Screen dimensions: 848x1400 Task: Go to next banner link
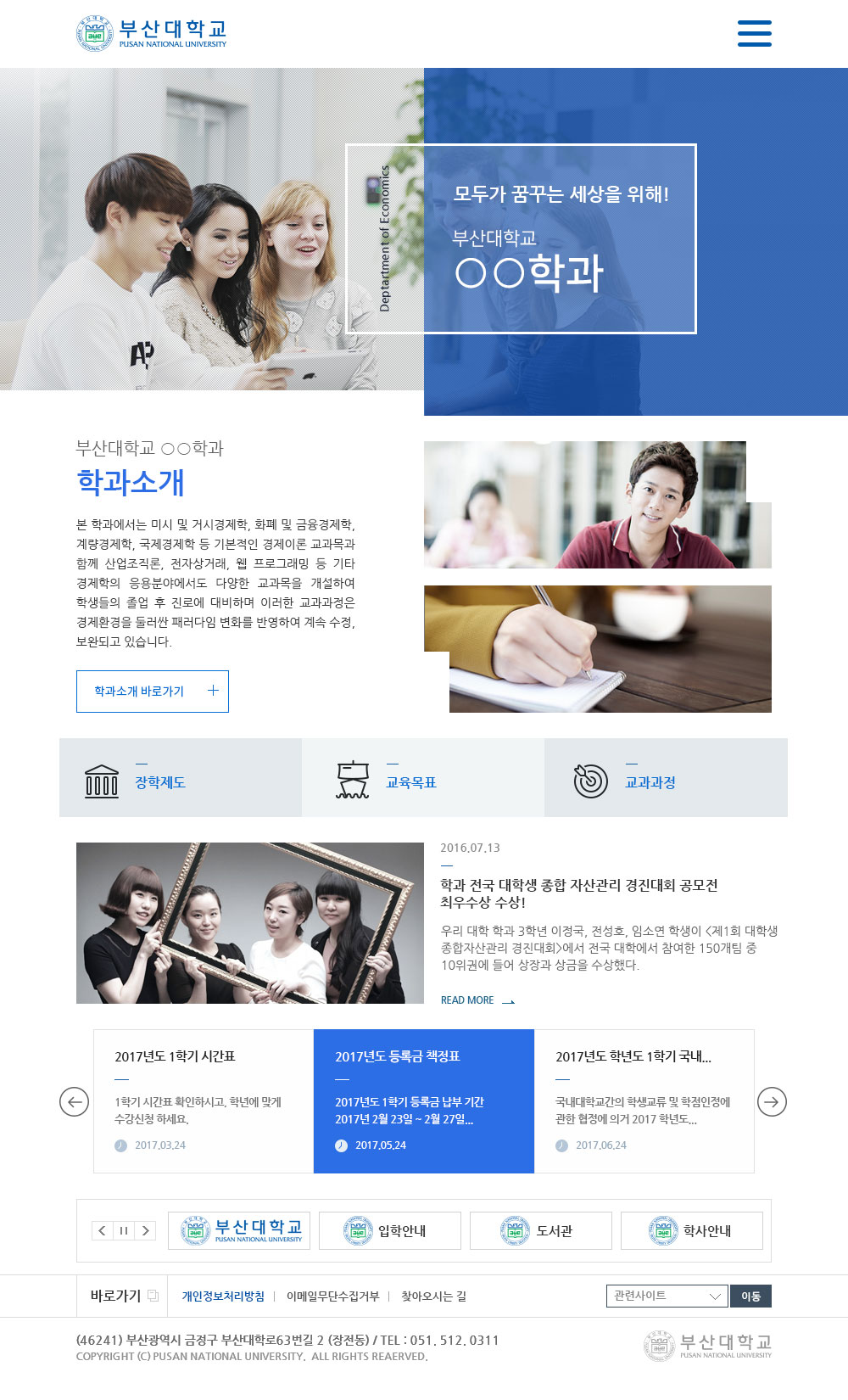tap(146, 1230)
